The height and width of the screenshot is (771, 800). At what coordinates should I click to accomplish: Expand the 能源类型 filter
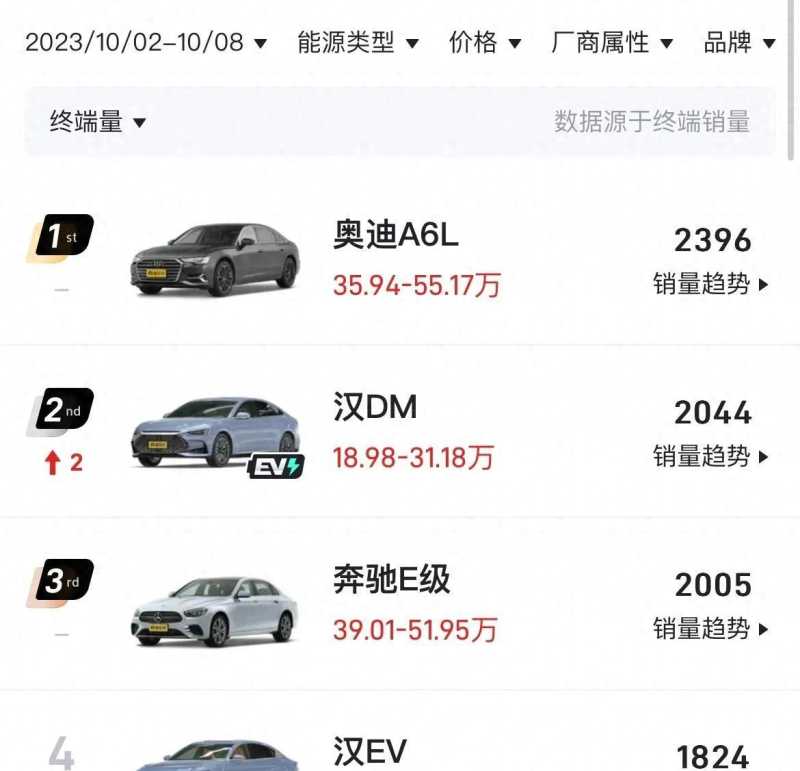click(x=358, y=43)
